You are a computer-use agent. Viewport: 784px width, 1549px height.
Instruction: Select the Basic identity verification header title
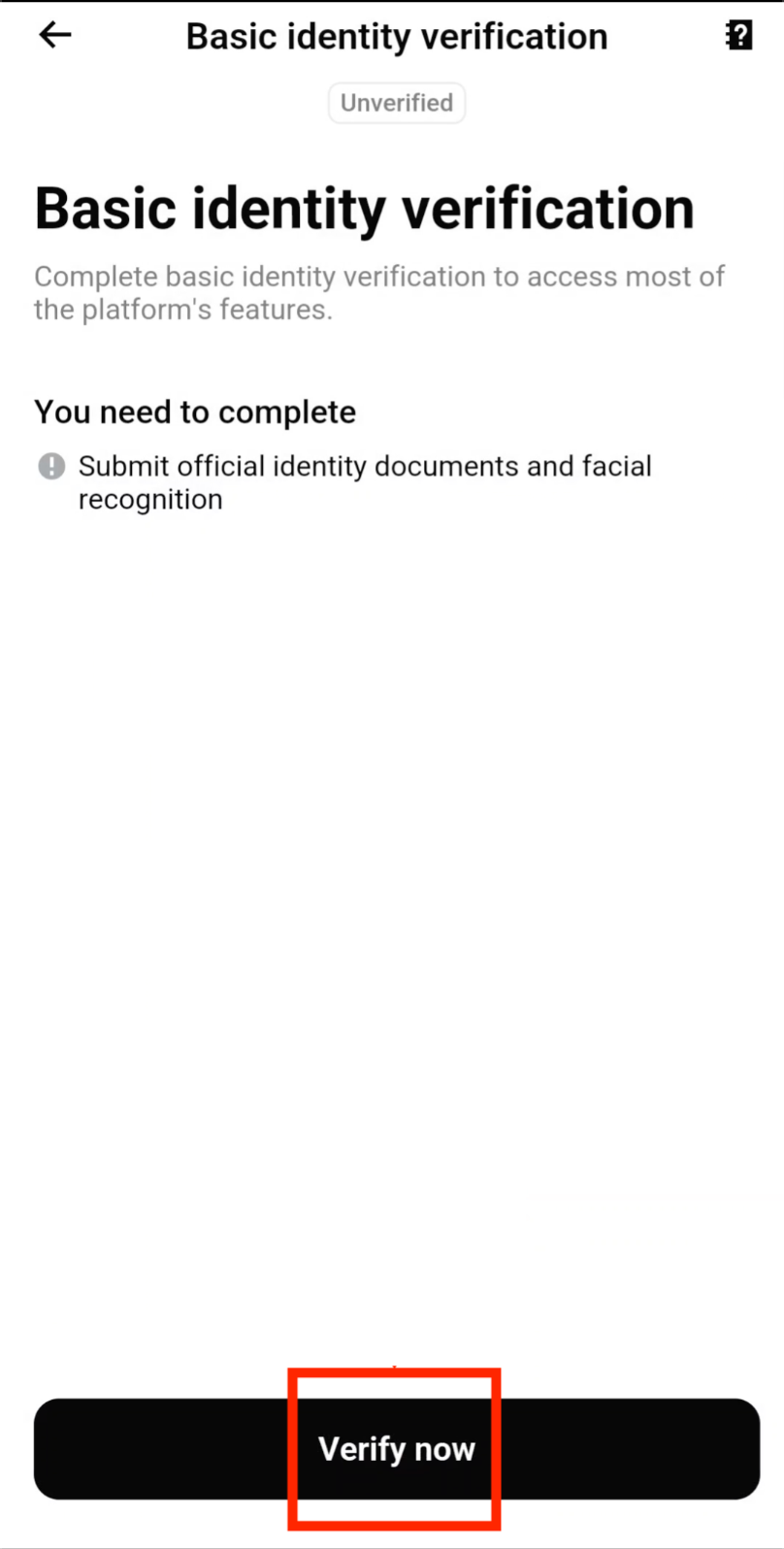tap(396, 36)
